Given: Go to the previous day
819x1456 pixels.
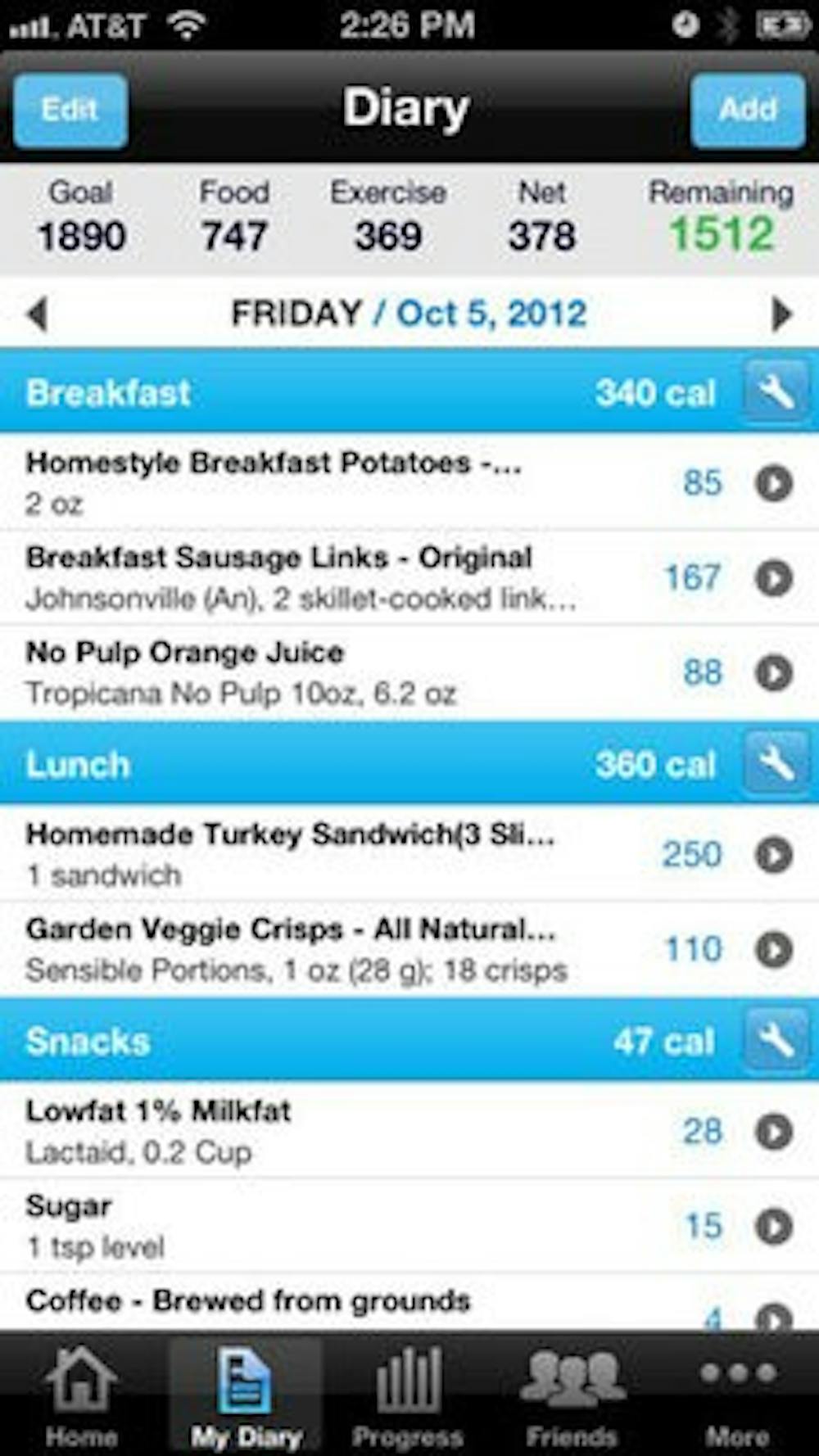Looking at the screenshot, I should pos(37,314).
